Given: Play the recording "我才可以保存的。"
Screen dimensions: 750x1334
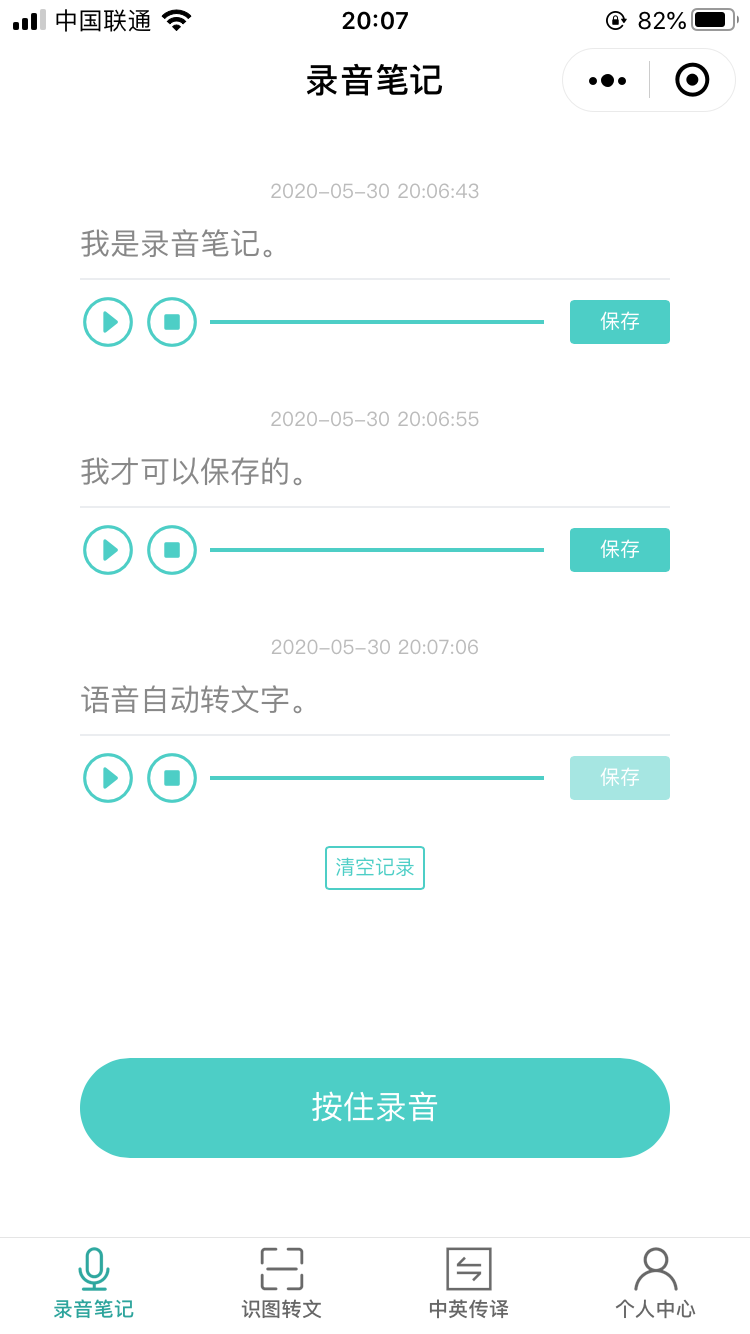Looking at the screenshot, I should [108, 550].
